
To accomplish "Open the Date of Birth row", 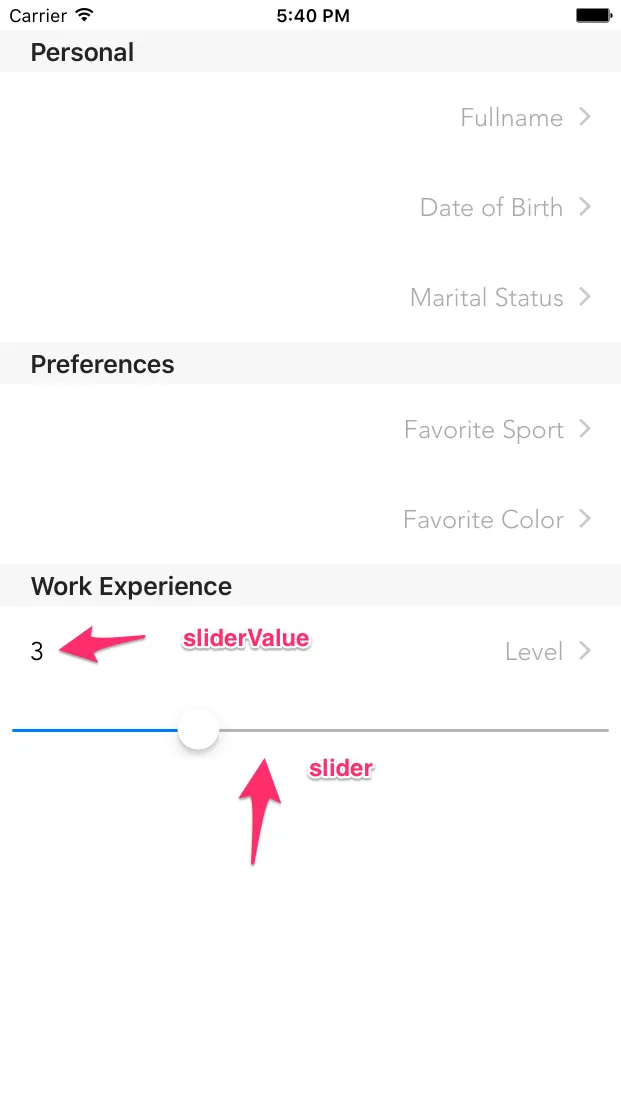I will (491, 208).
